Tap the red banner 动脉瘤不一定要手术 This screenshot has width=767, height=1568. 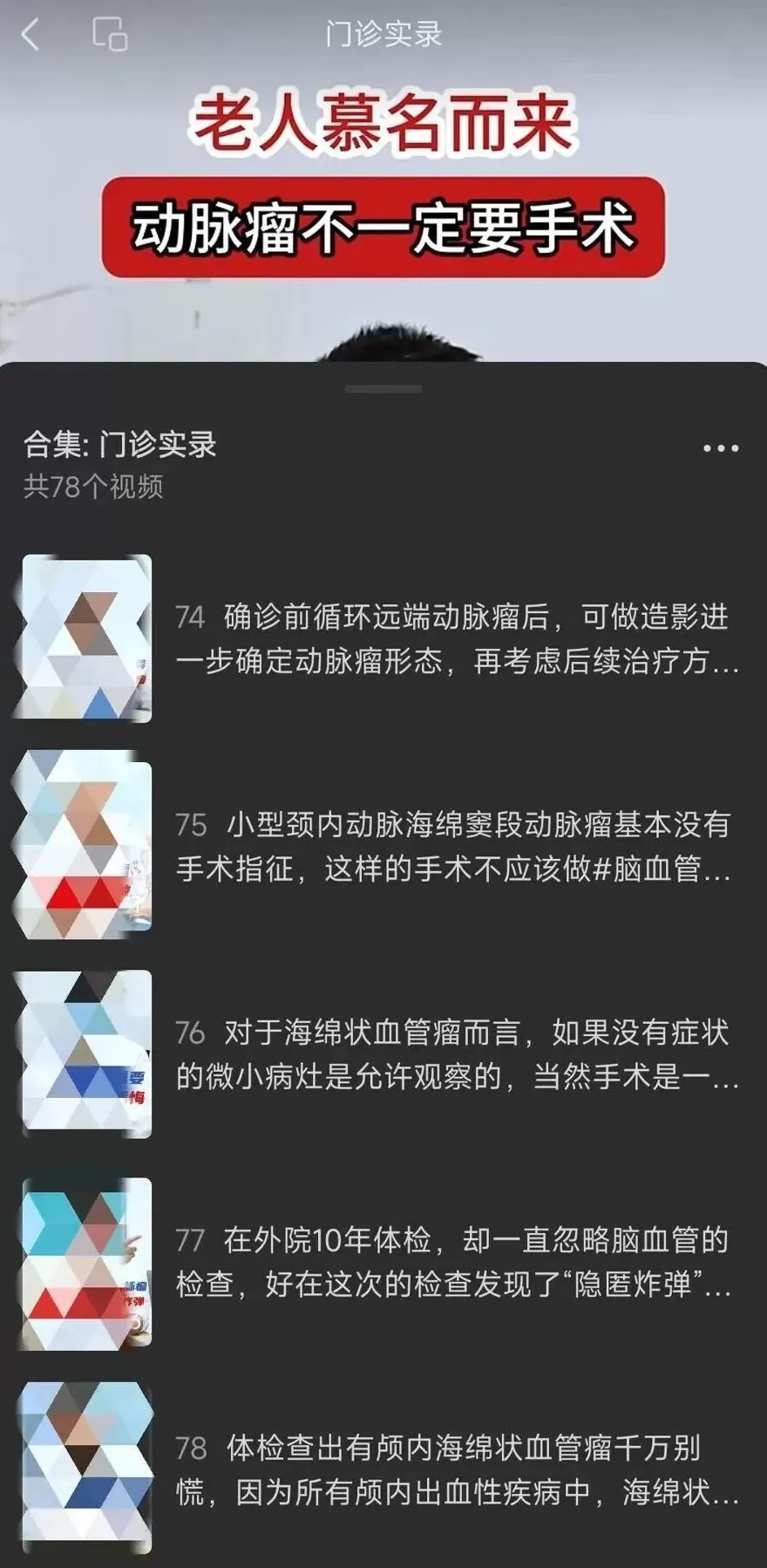[383, 228]
